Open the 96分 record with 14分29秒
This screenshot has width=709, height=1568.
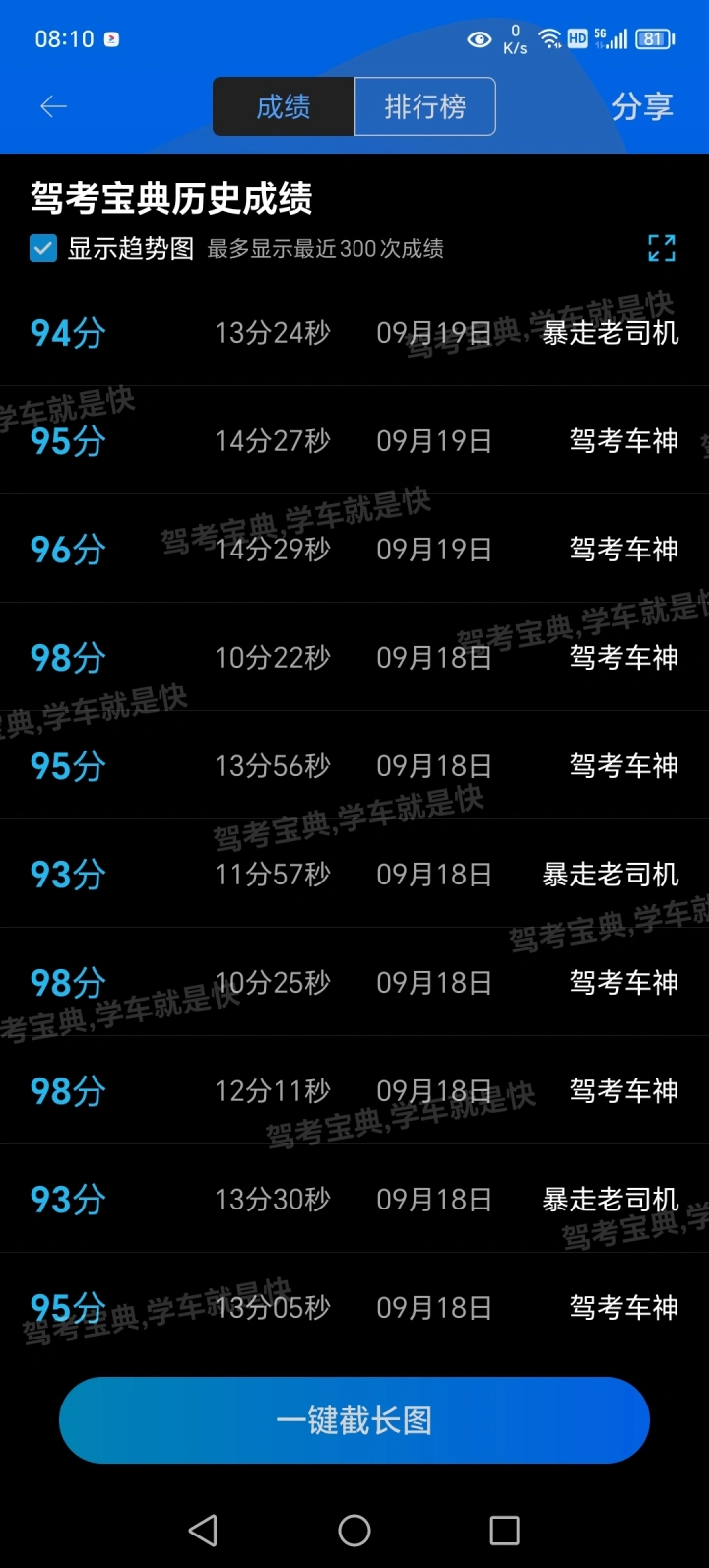pos(354,549)
